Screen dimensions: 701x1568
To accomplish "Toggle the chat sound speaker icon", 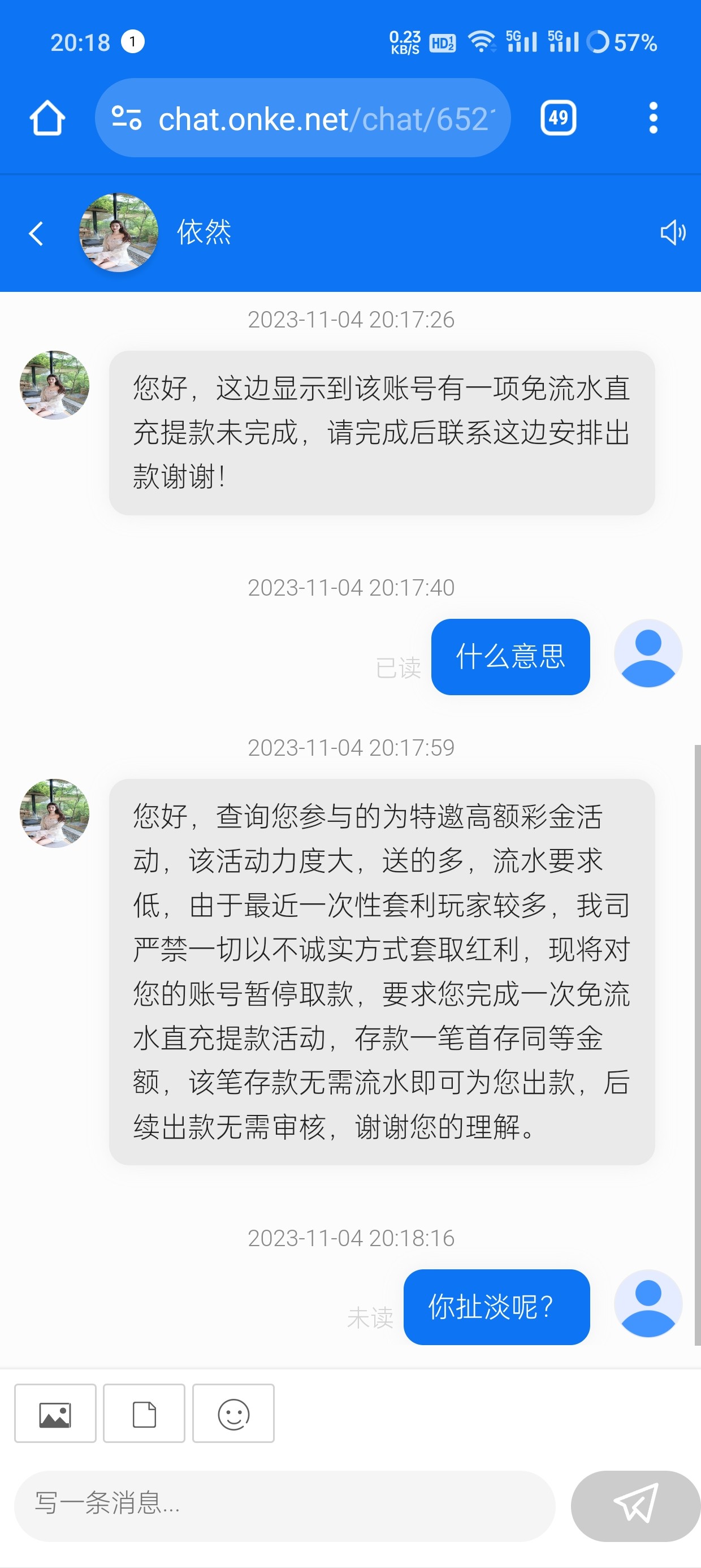I will [673, 232].
